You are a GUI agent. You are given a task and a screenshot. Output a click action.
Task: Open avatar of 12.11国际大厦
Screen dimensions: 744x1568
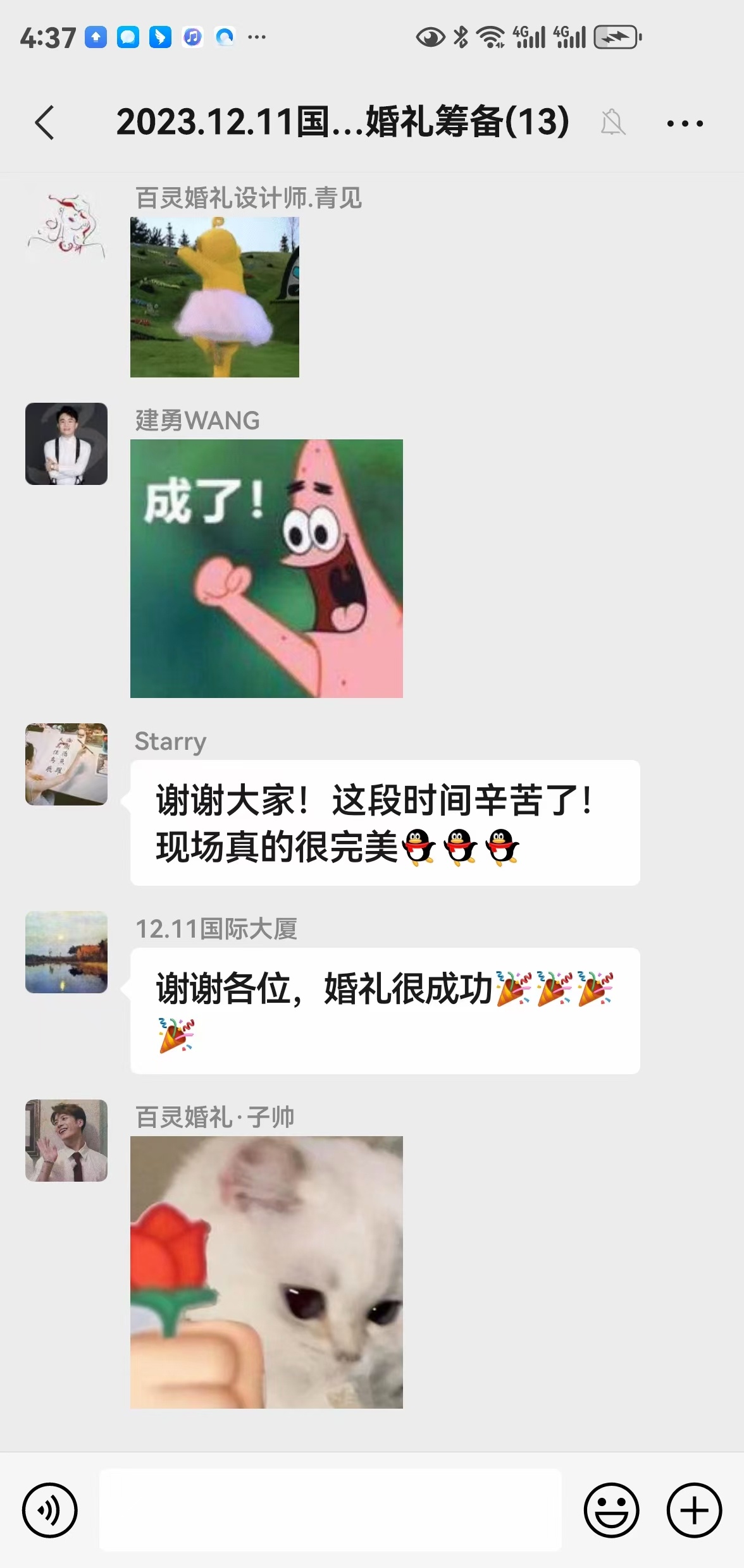coord(66,952)
